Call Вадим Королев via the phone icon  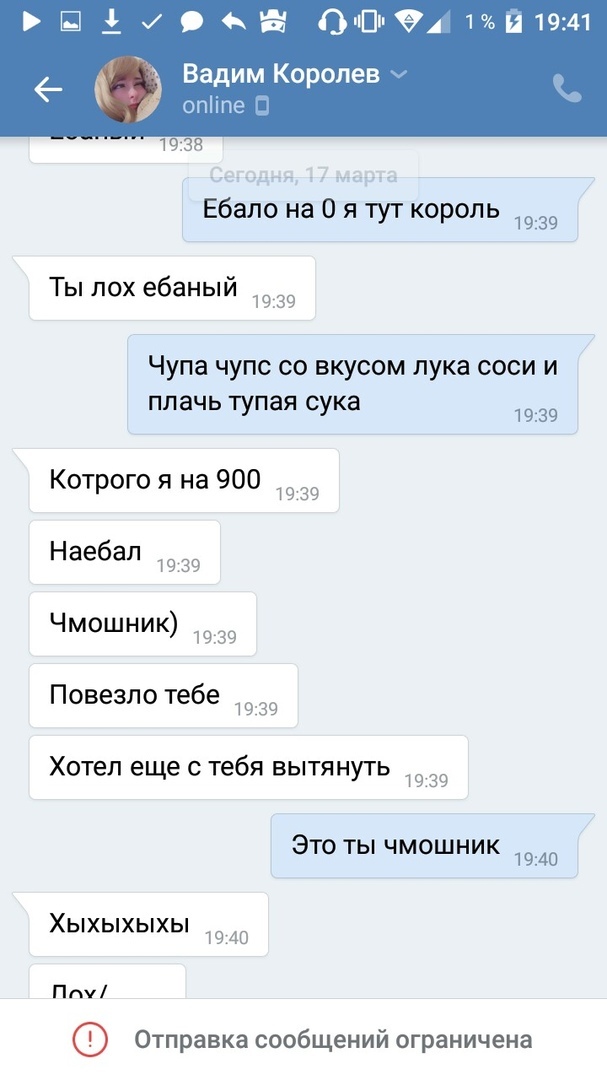coord(567,89)
